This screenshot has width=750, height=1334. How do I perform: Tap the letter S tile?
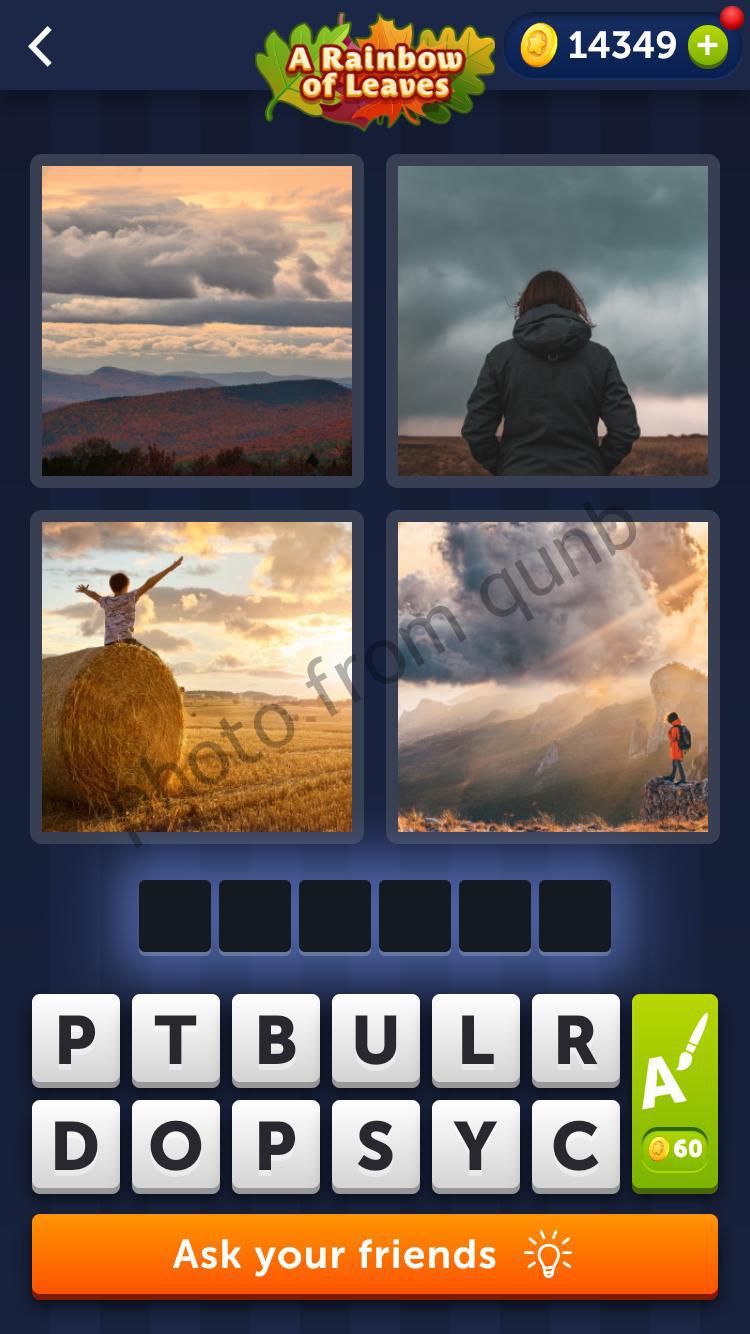click(x=376, y=1146)
